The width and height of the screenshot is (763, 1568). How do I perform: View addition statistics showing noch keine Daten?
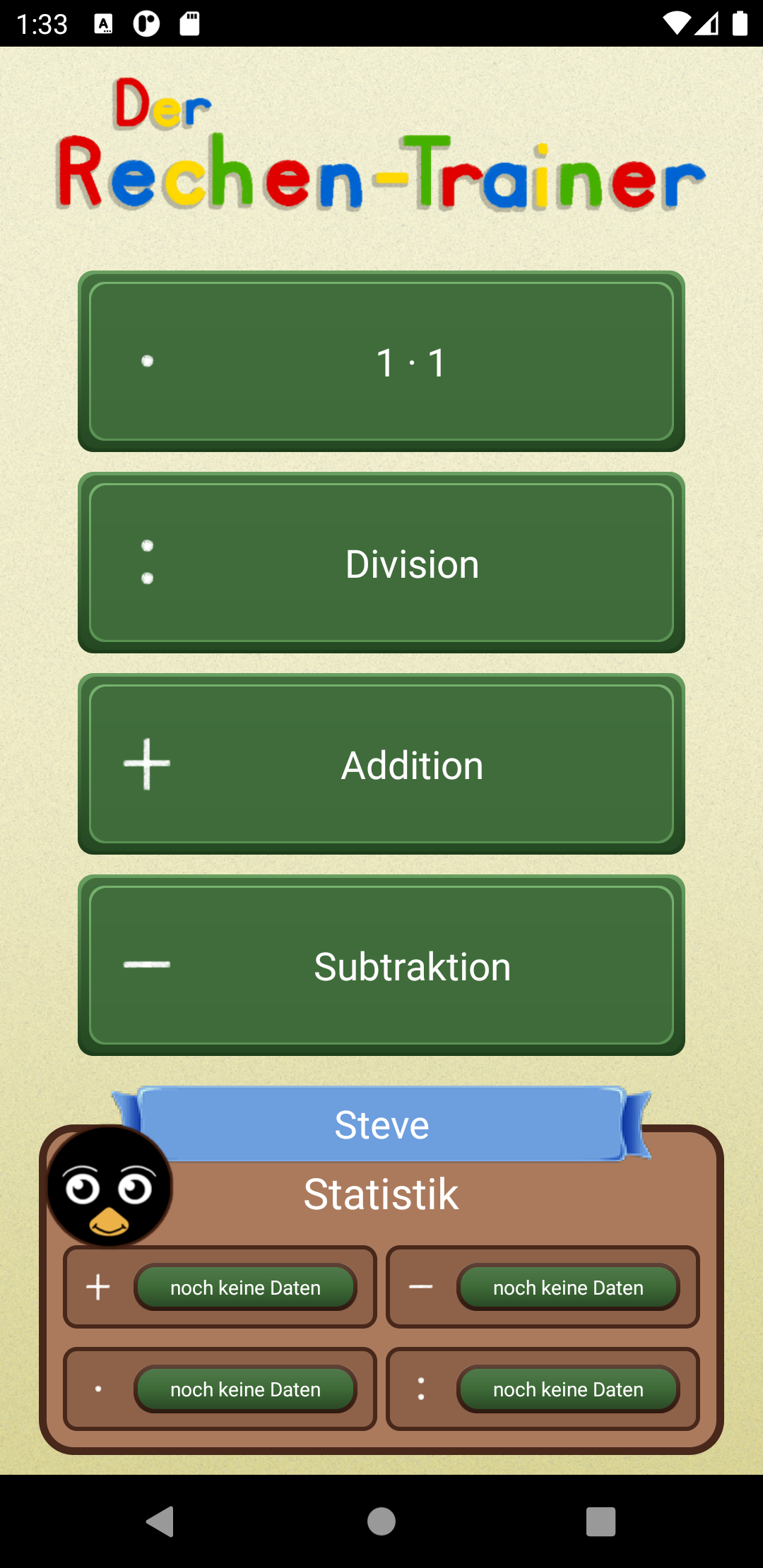[245, 1287]
